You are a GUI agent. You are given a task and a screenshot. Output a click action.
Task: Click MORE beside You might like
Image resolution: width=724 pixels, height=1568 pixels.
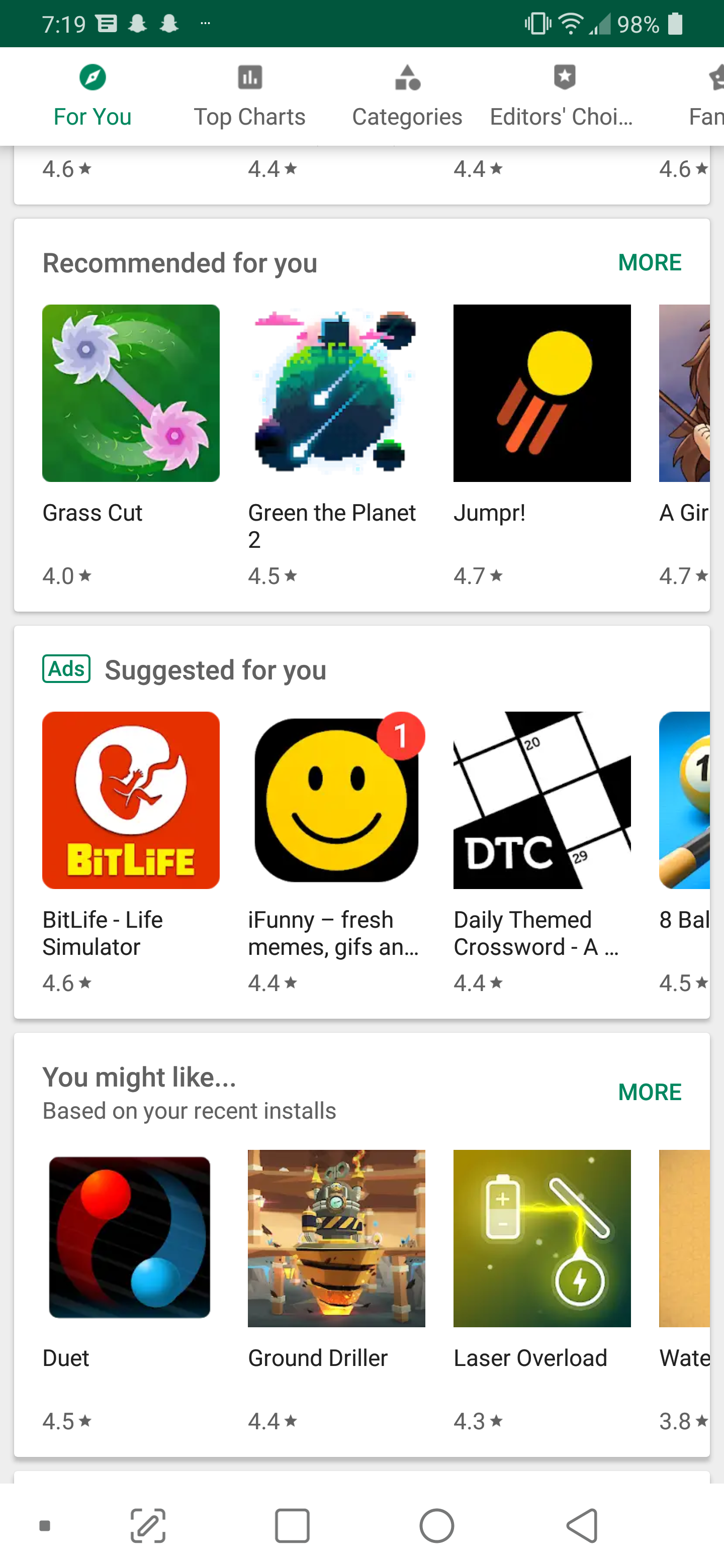[649, 1092]
